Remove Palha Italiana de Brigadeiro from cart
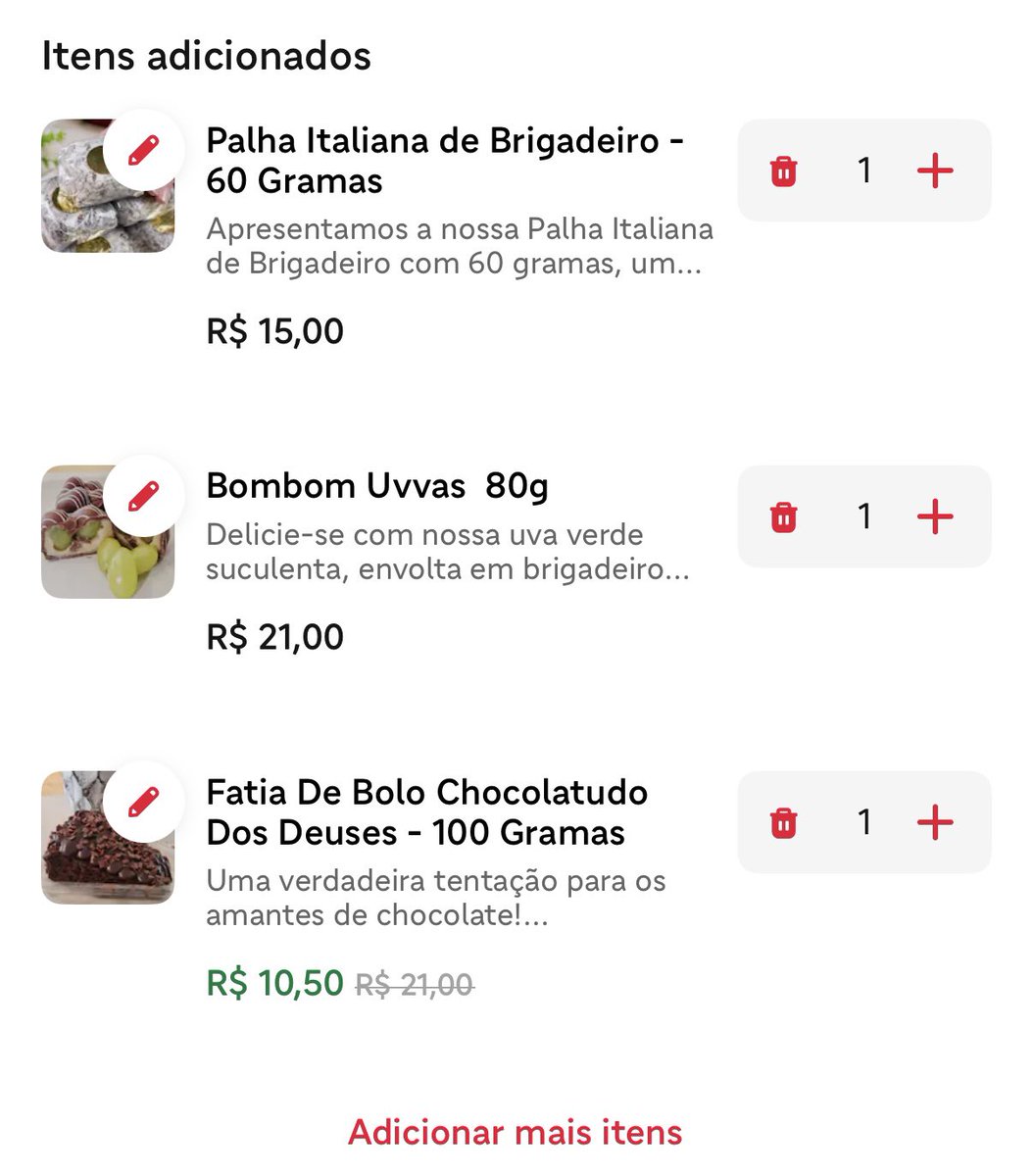 coord(783,171)
